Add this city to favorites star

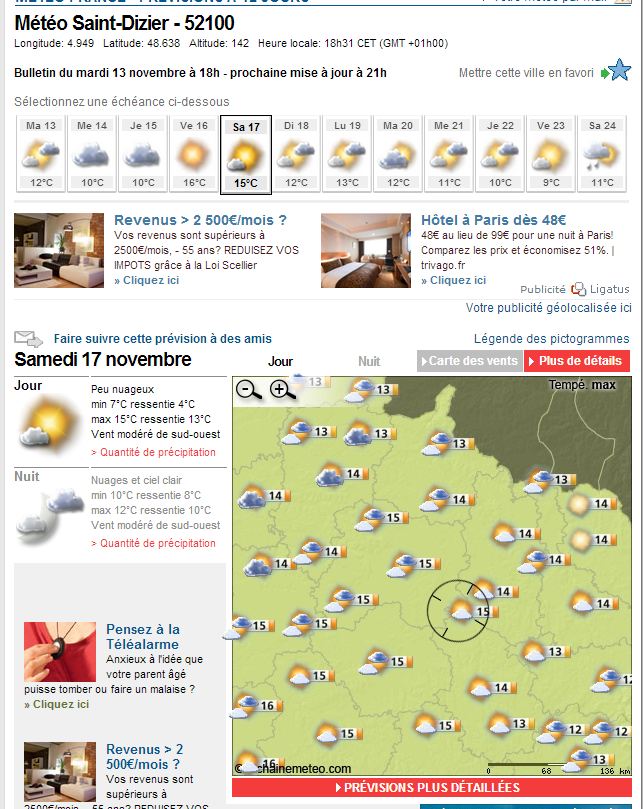pyautogui.click(x=620, y=72)
